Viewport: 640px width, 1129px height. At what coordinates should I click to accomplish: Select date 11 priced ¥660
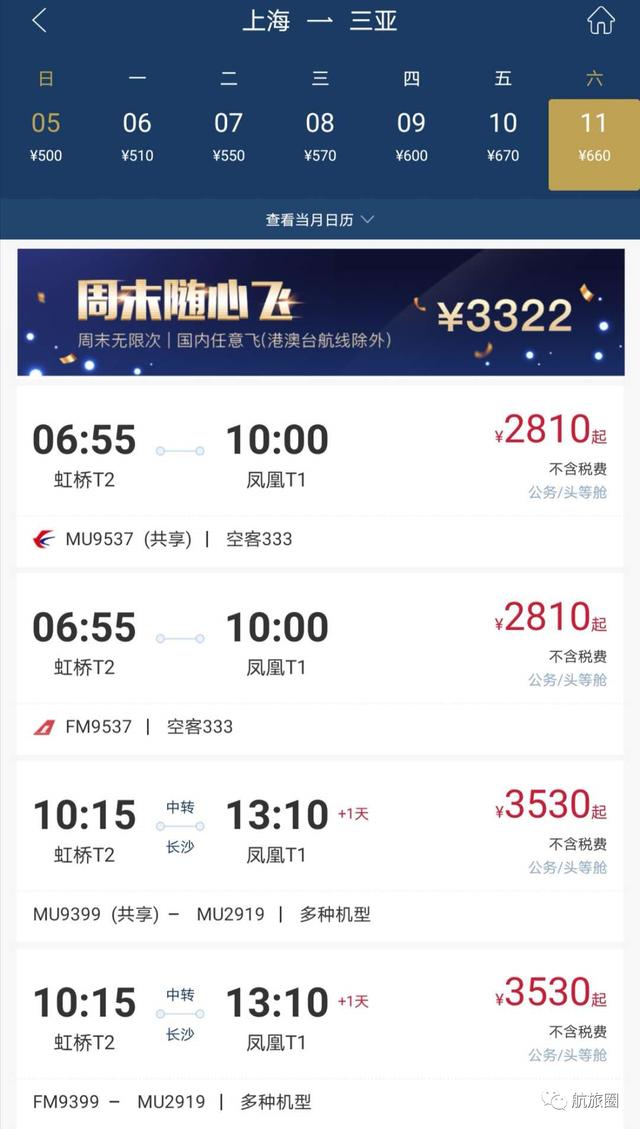click(594, 136)
